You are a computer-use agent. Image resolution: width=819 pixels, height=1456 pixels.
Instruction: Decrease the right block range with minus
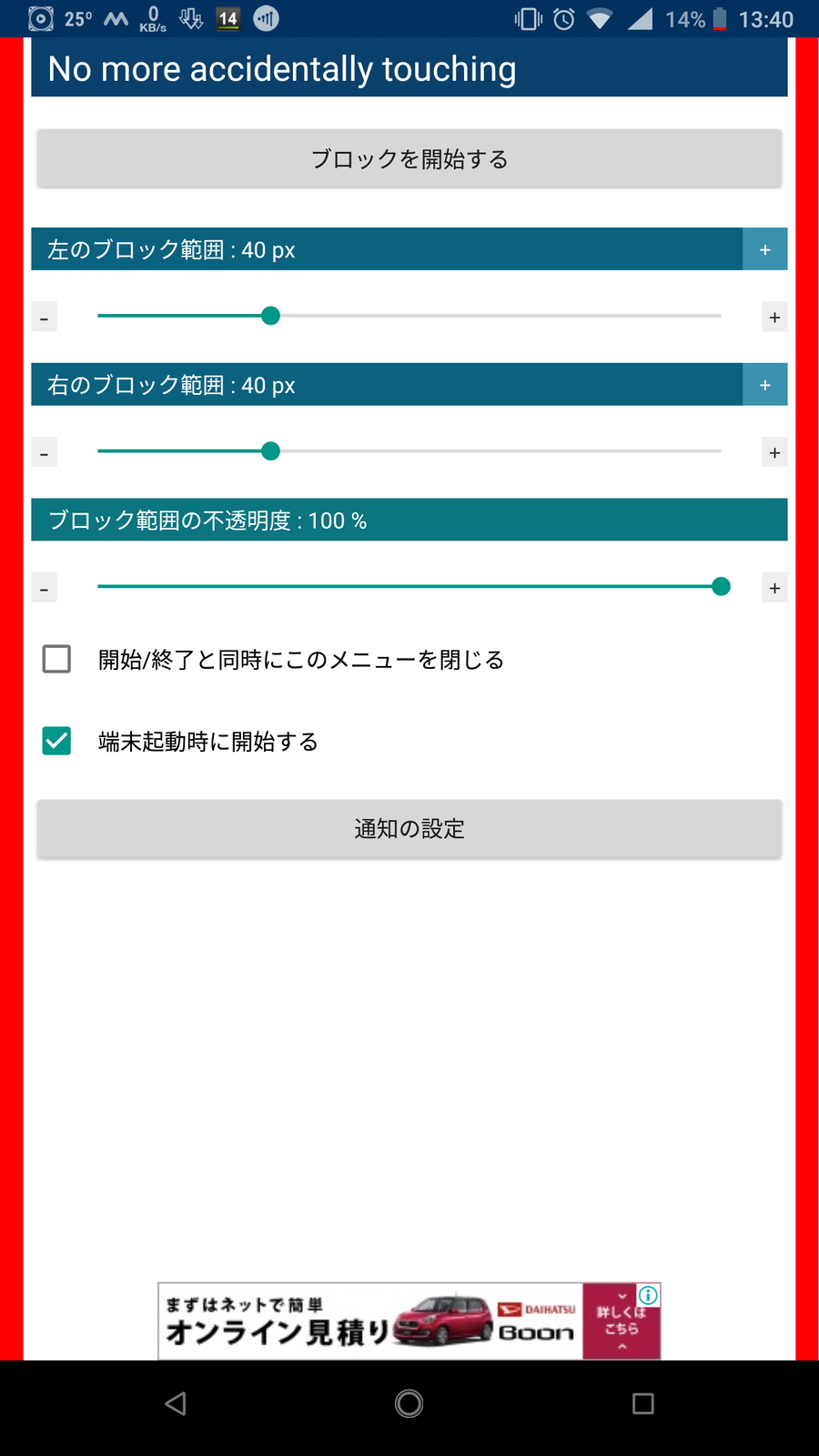pos(44,453)
